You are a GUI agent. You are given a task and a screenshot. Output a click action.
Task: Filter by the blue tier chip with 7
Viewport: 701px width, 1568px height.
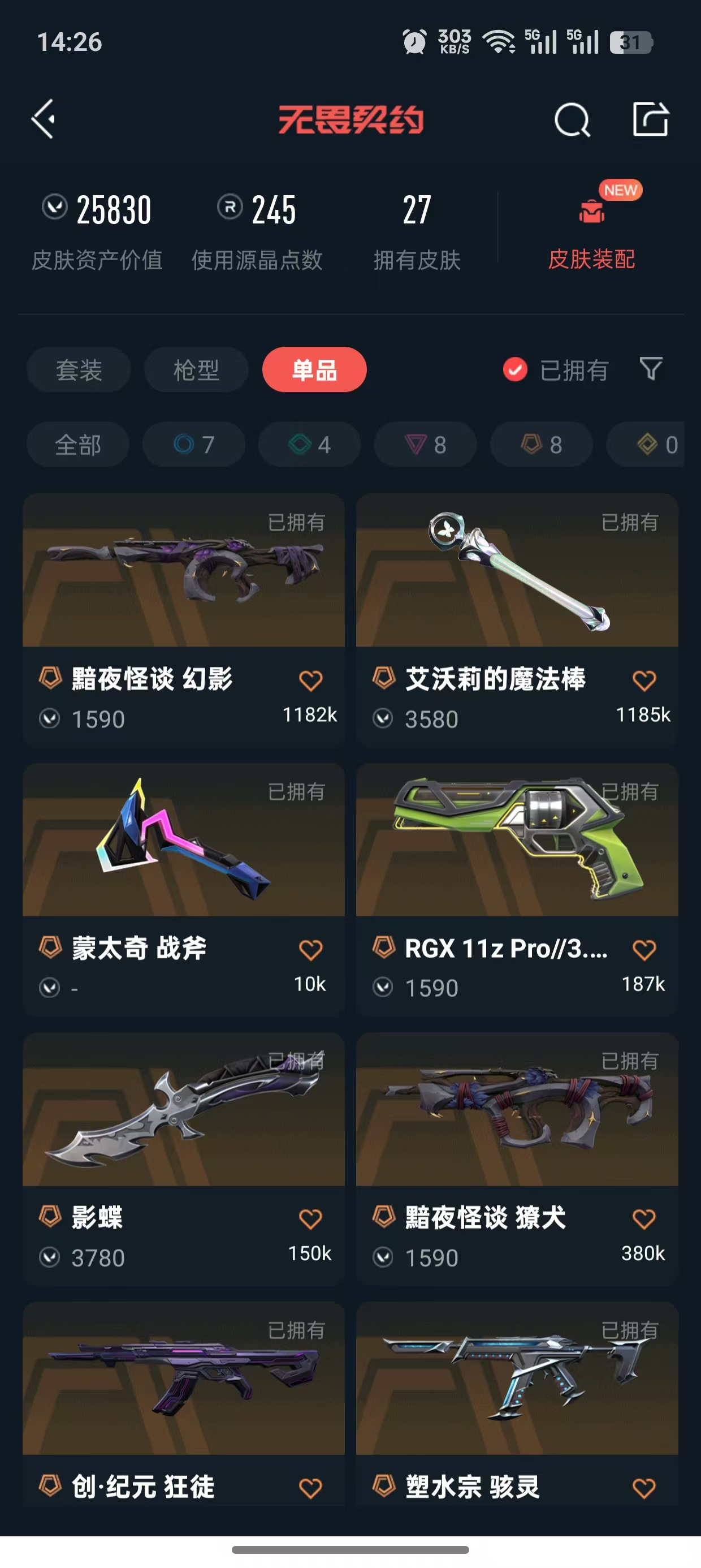193,445
